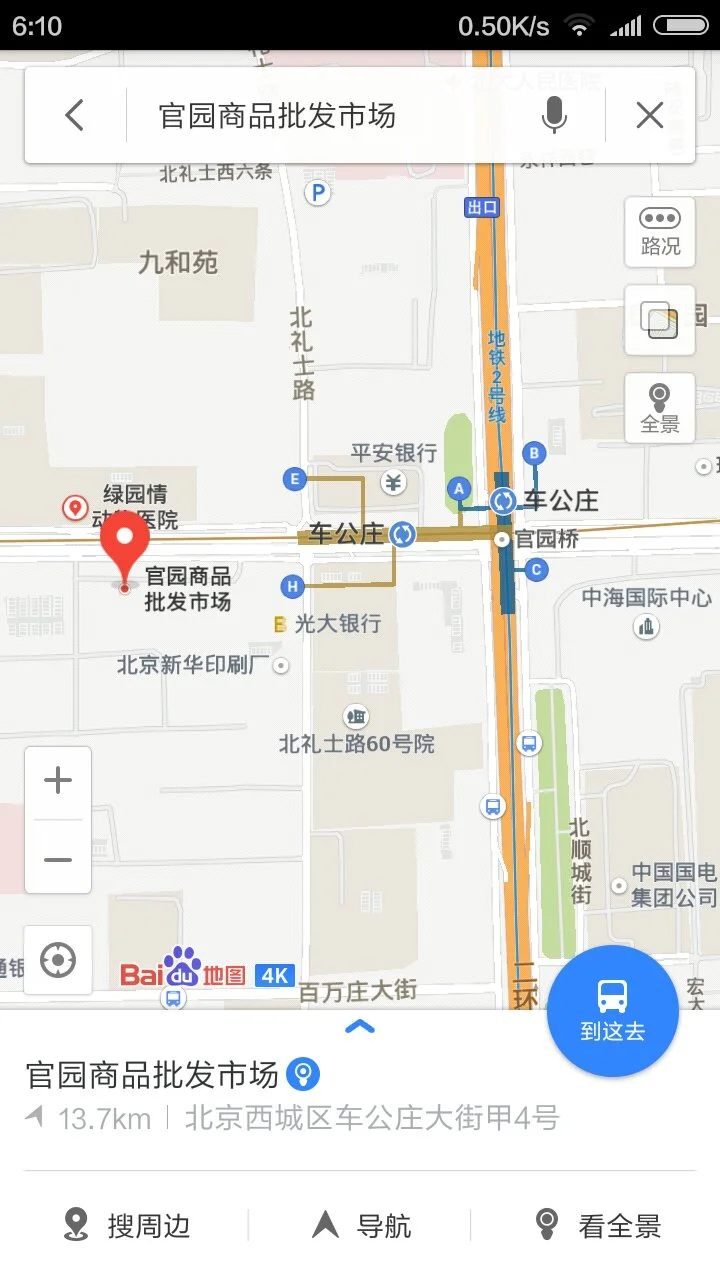
Task: Select the 全景 panorama icon on the right
Action: point(659,407)
